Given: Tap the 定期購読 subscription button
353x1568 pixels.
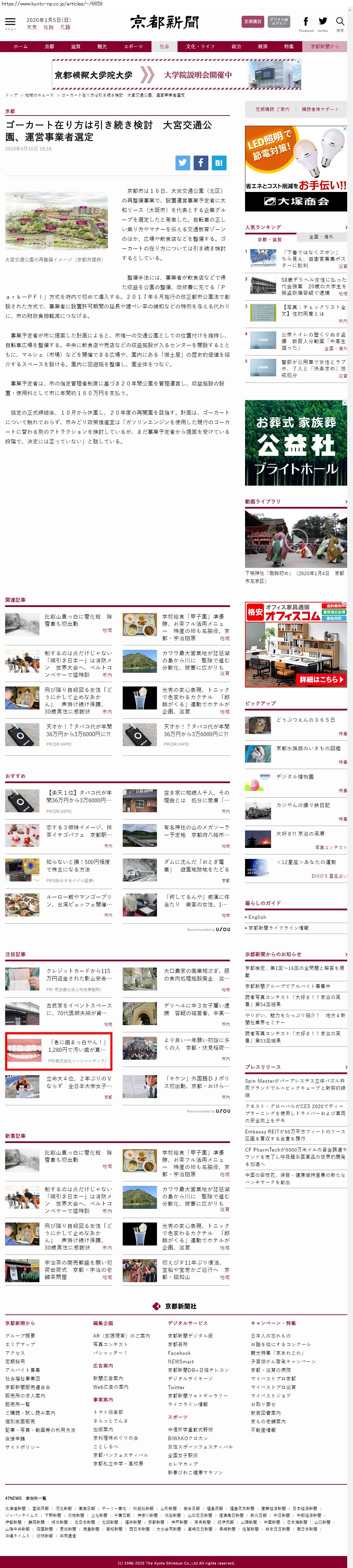Looking at the screenshot, I should click(253, 21).
